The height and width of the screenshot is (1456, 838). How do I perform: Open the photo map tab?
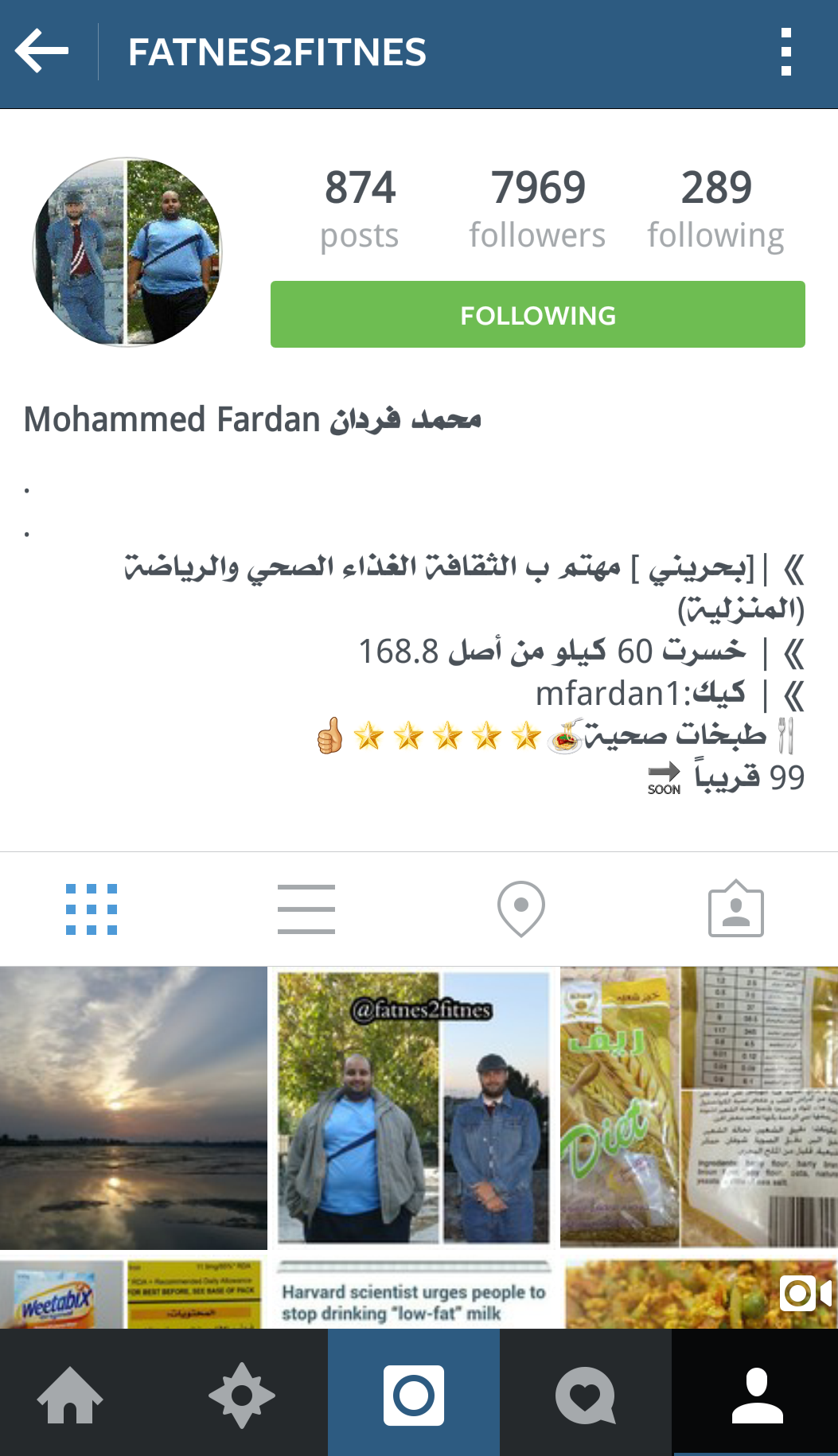(x=520, y=909)
